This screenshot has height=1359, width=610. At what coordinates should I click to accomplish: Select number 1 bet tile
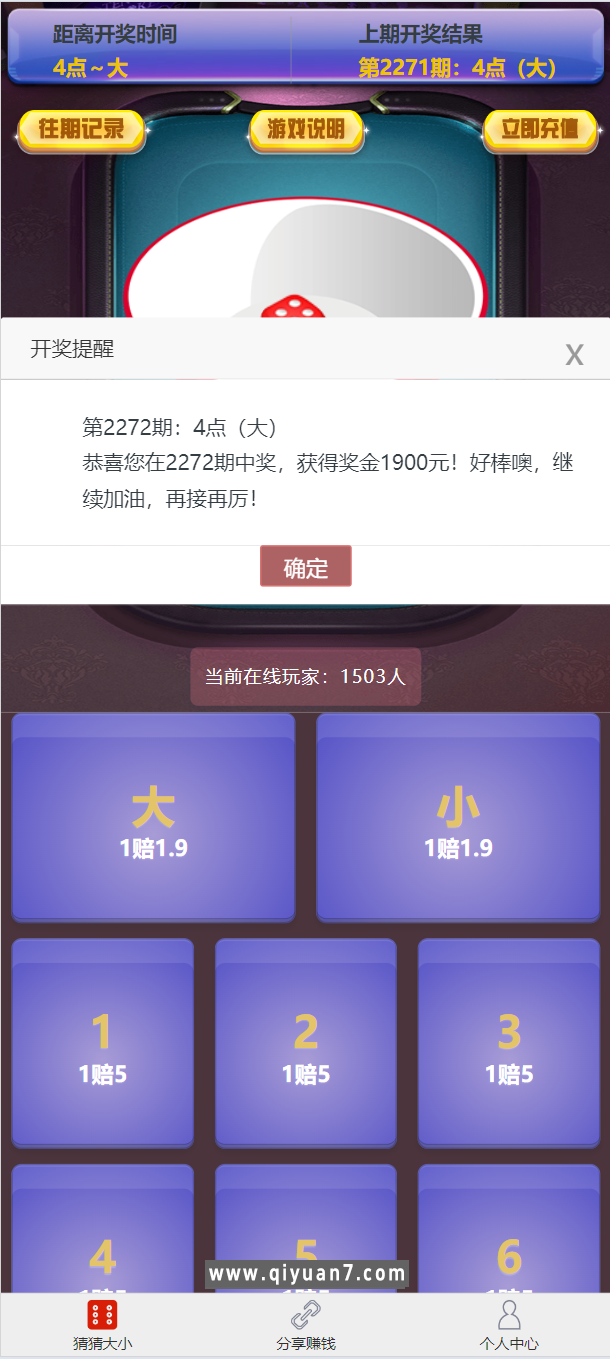click(x=102, y=1045)
